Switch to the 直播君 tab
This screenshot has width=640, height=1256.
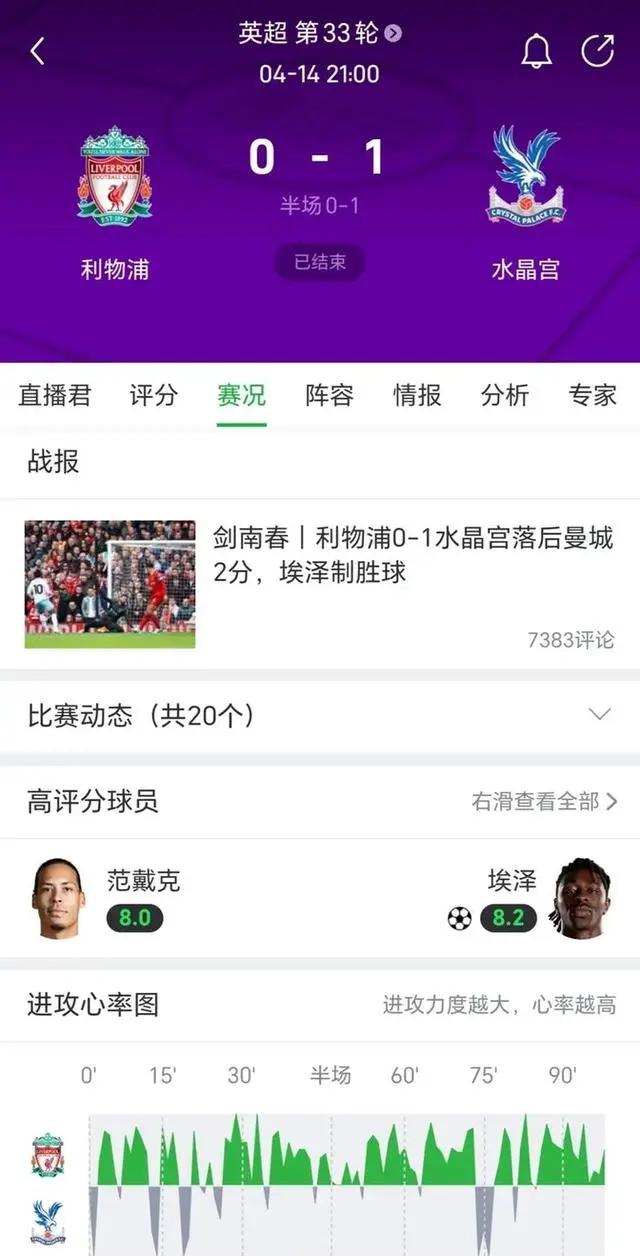click(54, 395)
